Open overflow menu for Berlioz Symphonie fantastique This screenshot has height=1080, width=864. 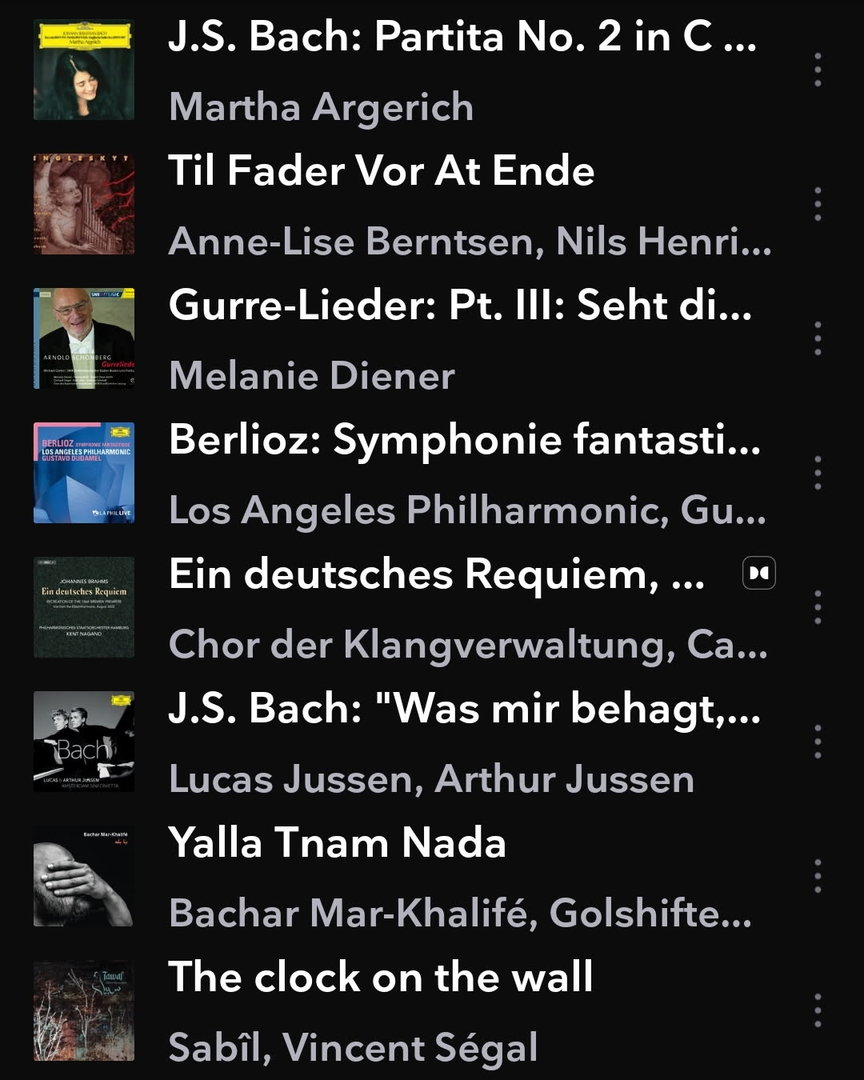coord(818,473)
